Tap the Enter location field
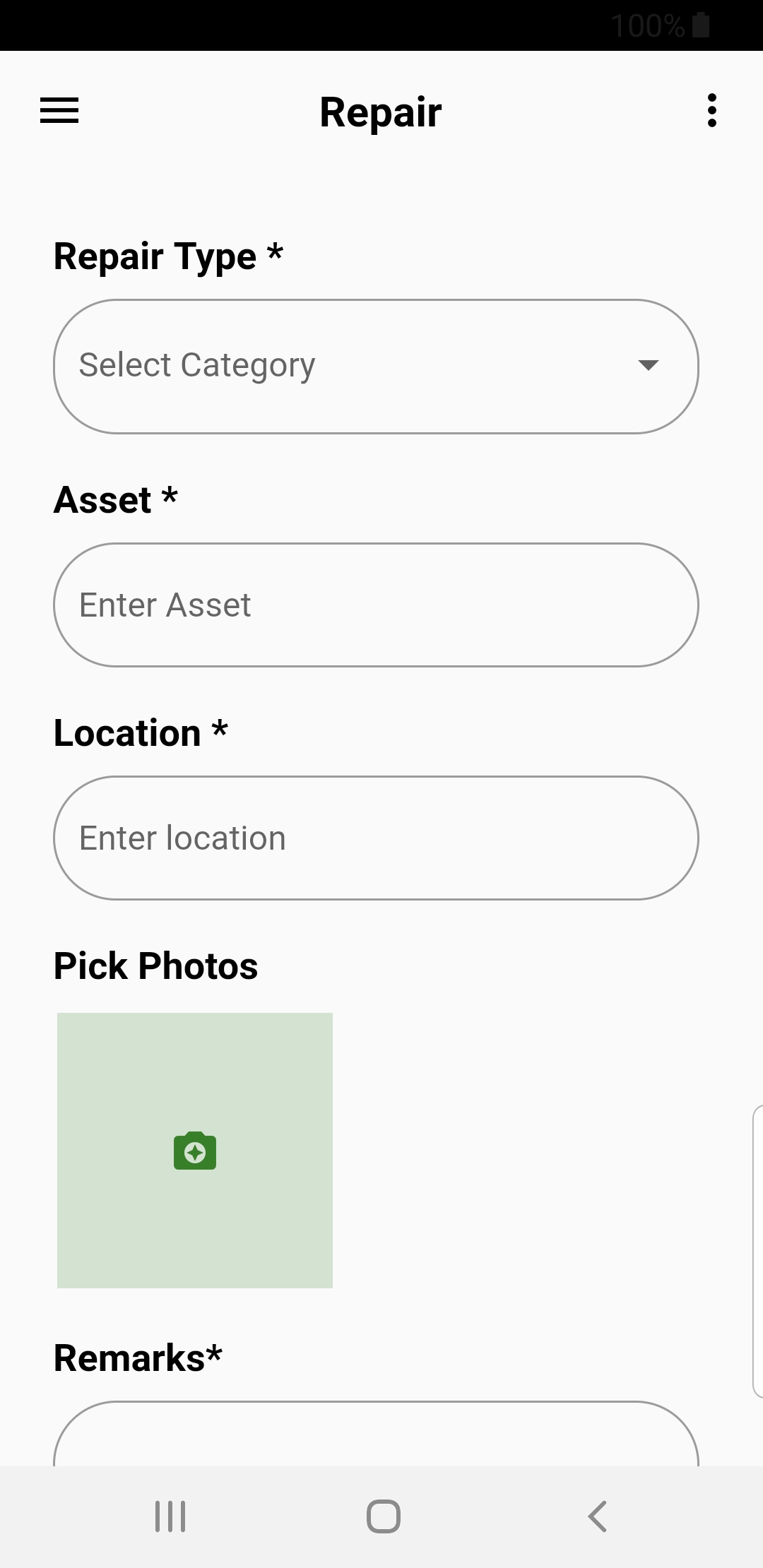763x1568 pixels. 376,838
